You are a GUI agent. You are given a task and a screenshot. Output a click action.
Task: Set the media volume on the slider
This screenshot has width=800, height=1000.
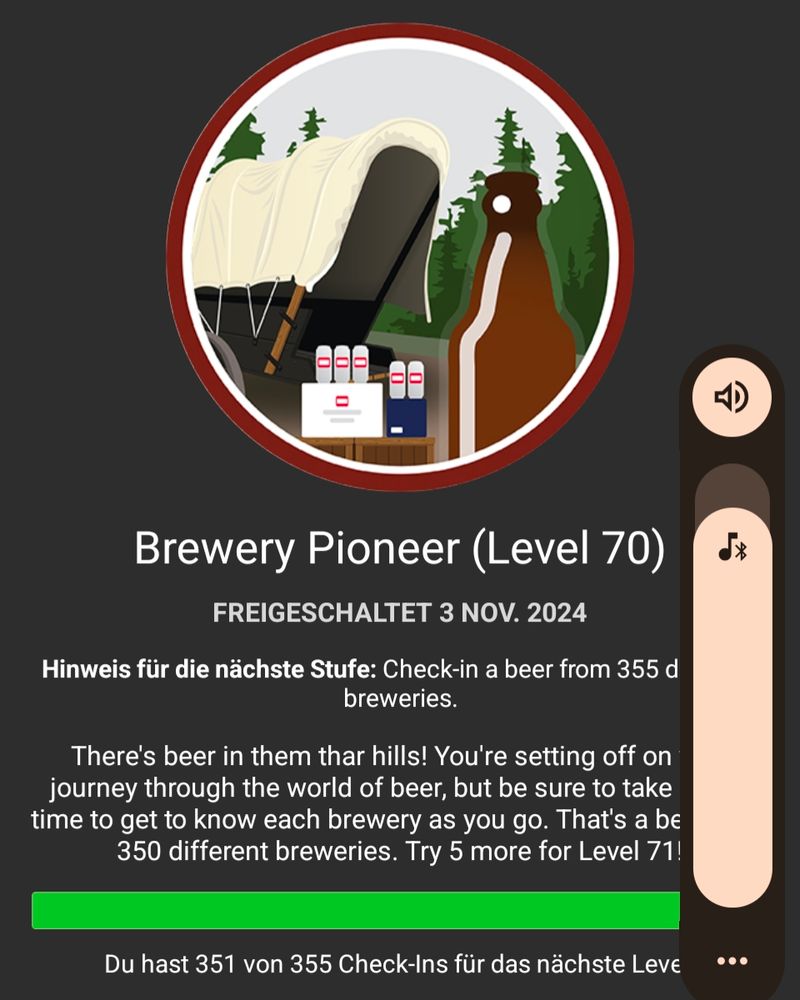731,700
